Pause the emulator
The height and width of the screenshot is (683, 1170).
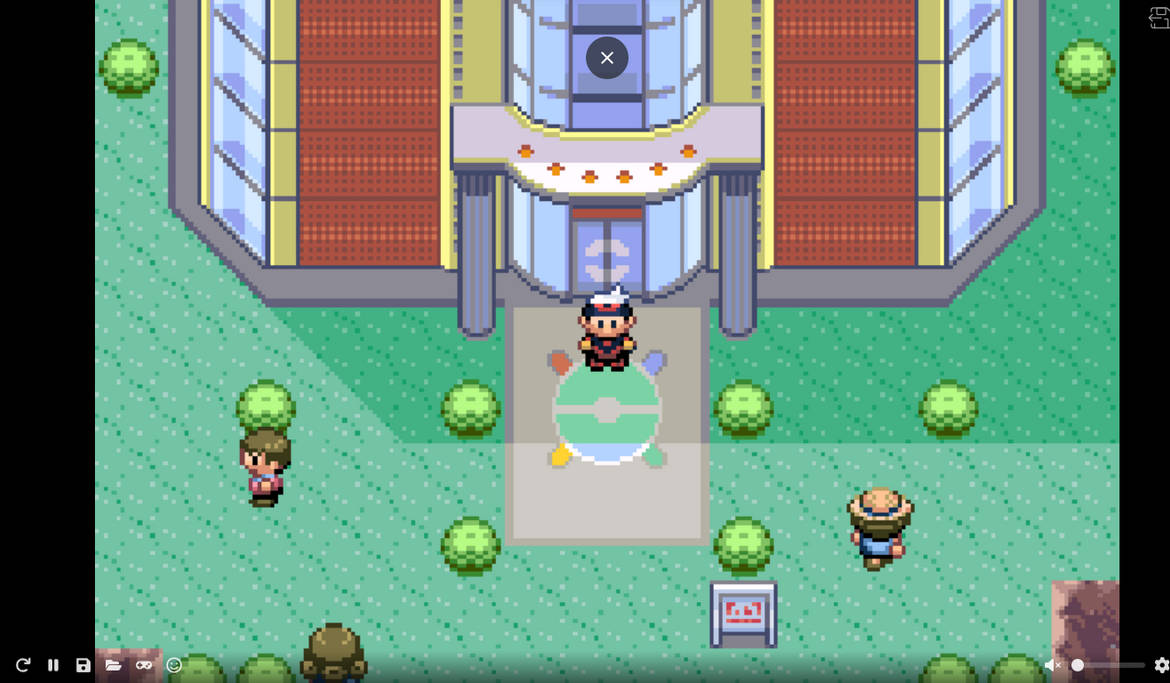[53, 665]
